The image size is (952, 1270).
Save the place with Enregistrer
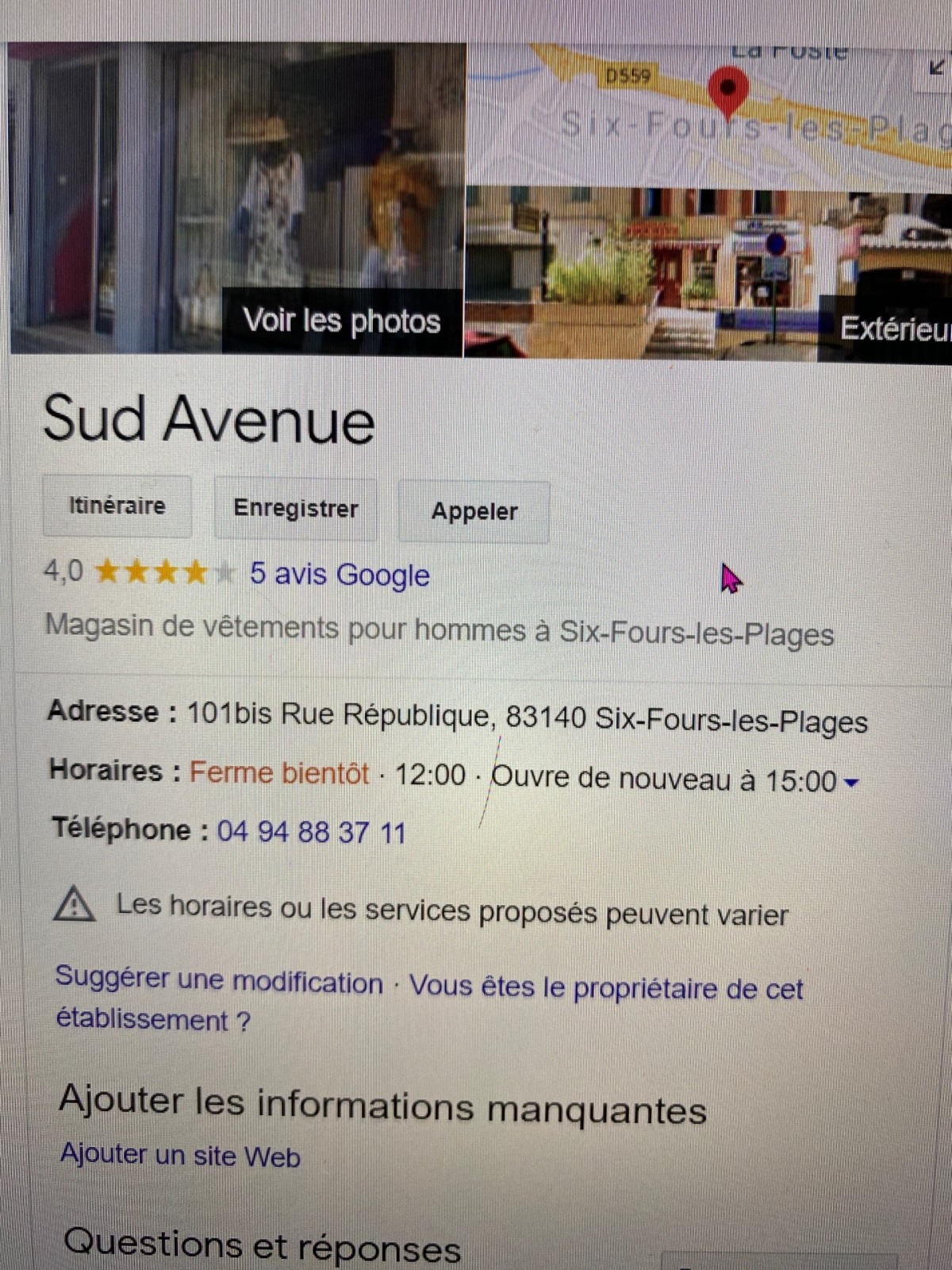click(295, 509)
